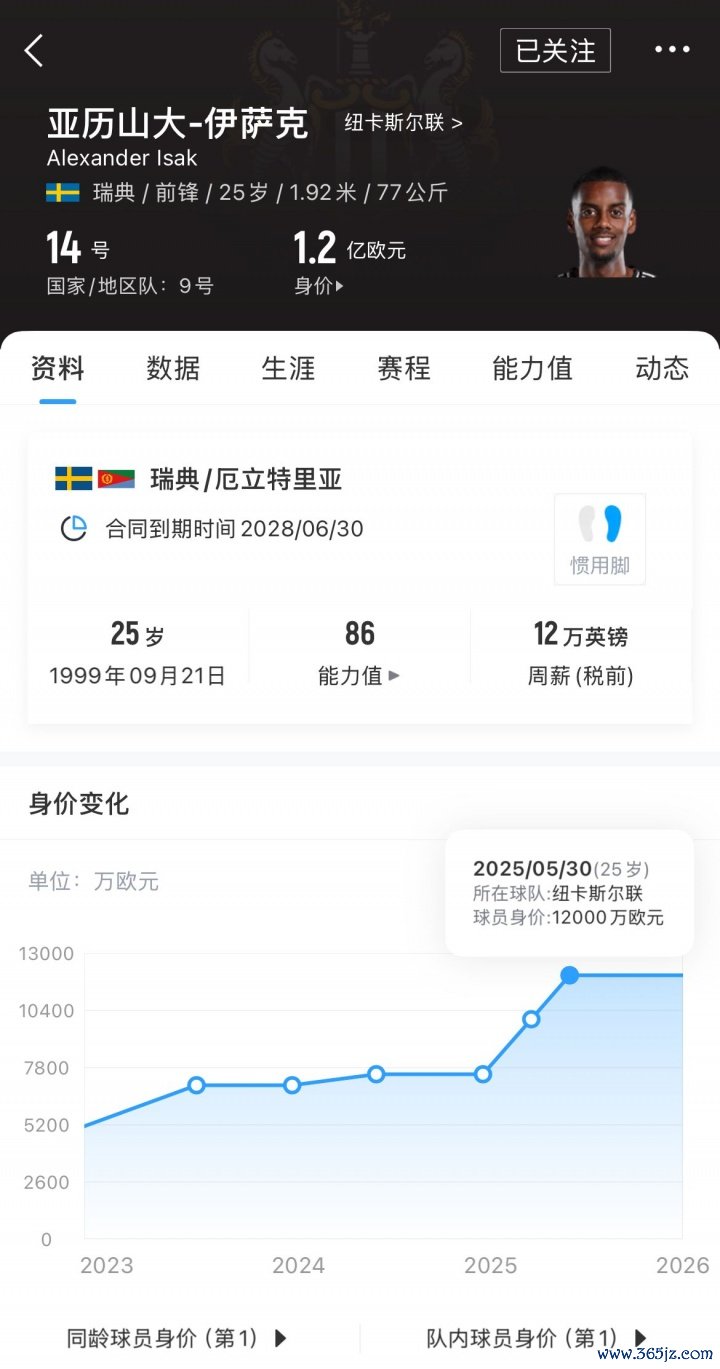
Task: Open the three-dot overflow menu
Action: tap(672, 50)
